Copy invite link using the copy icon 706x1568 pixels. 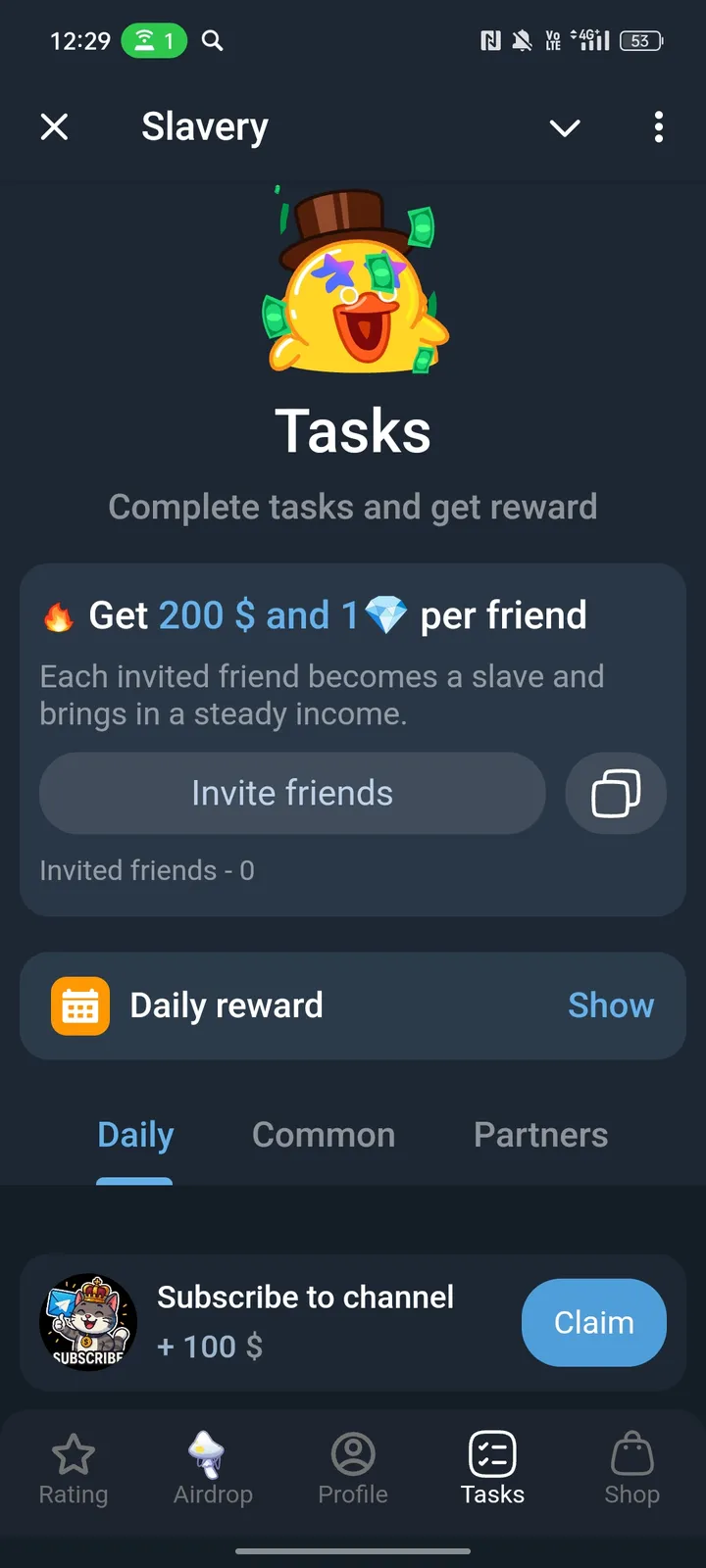[616, 794]
